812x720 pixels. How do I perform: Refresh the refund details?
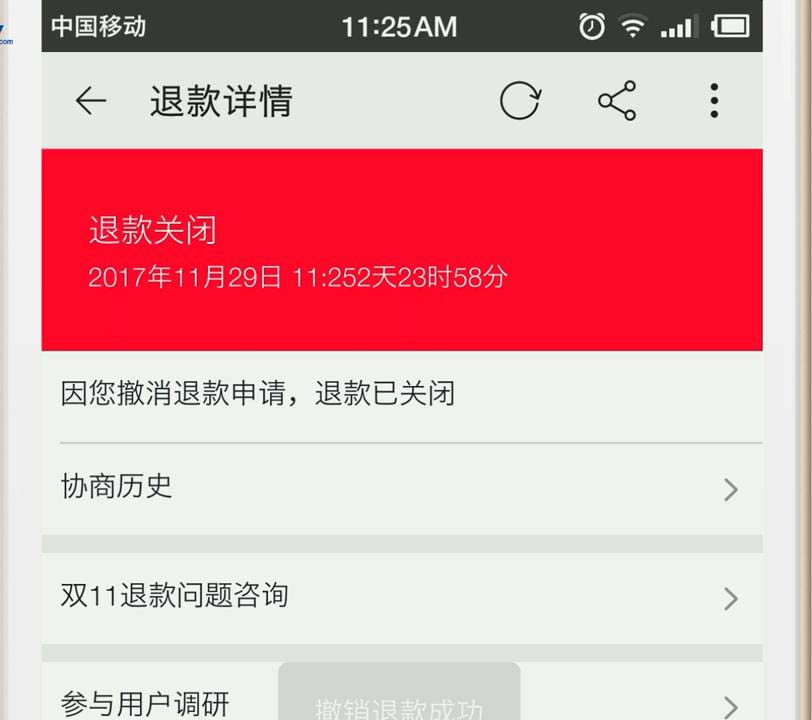tap(520, 101)
